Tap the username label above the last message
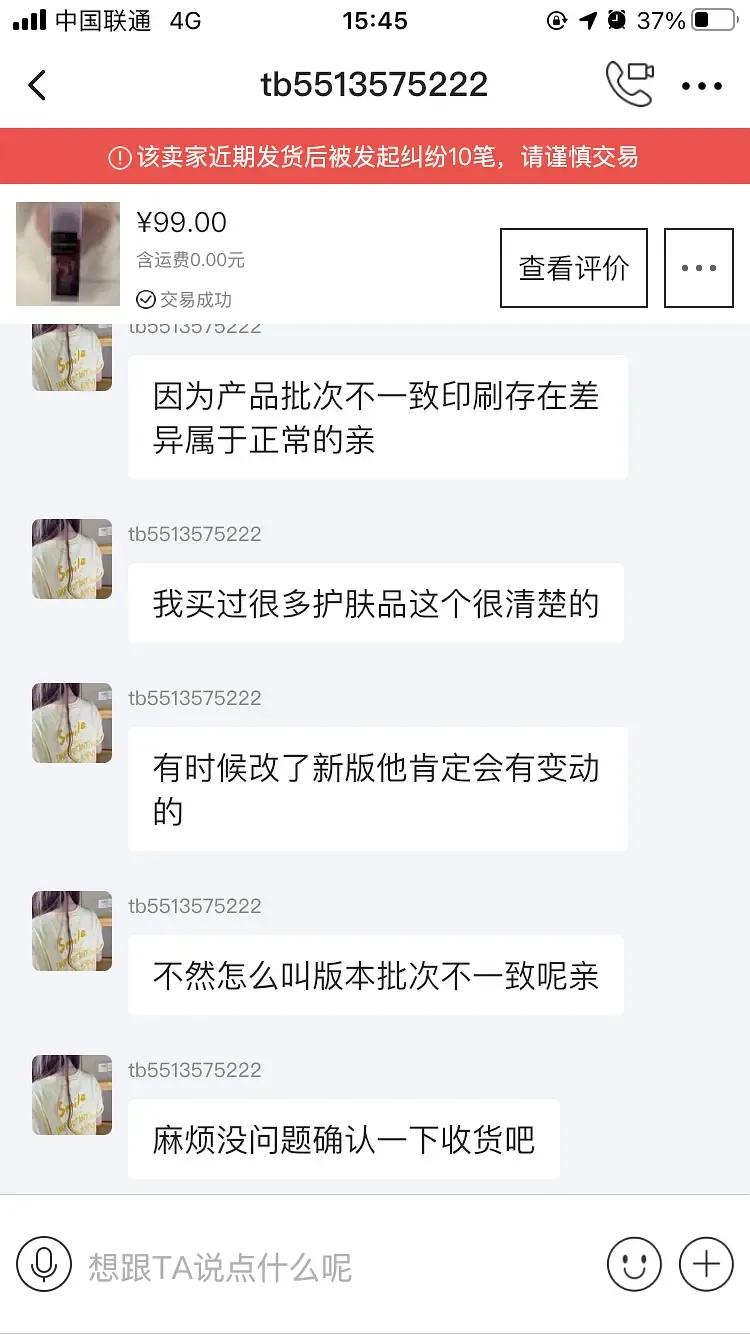This screenshot has height=1334, width=750. [195, 1069]
